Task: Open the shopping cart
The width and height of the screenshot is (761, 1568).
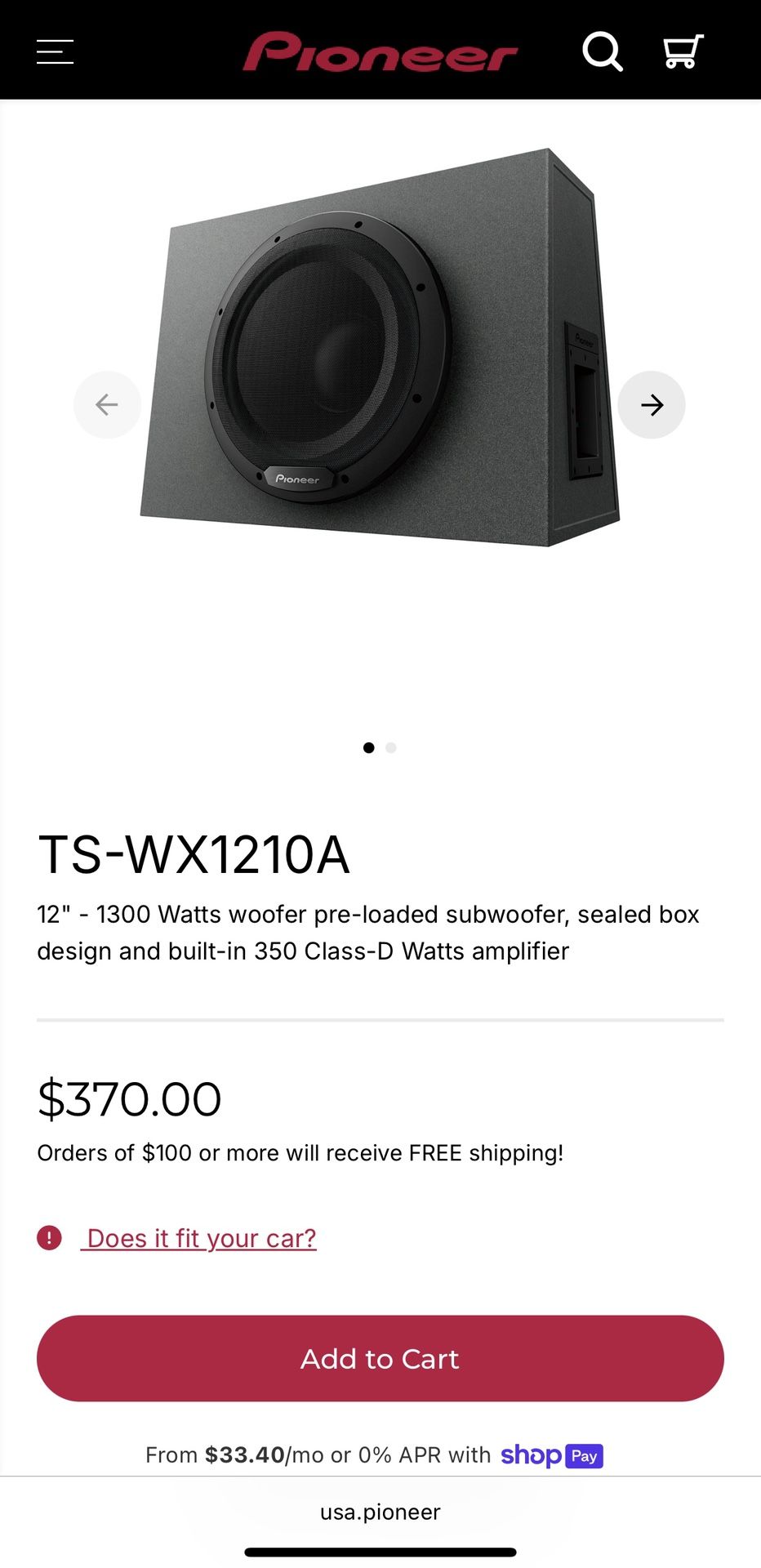Action: coord(683,51)
